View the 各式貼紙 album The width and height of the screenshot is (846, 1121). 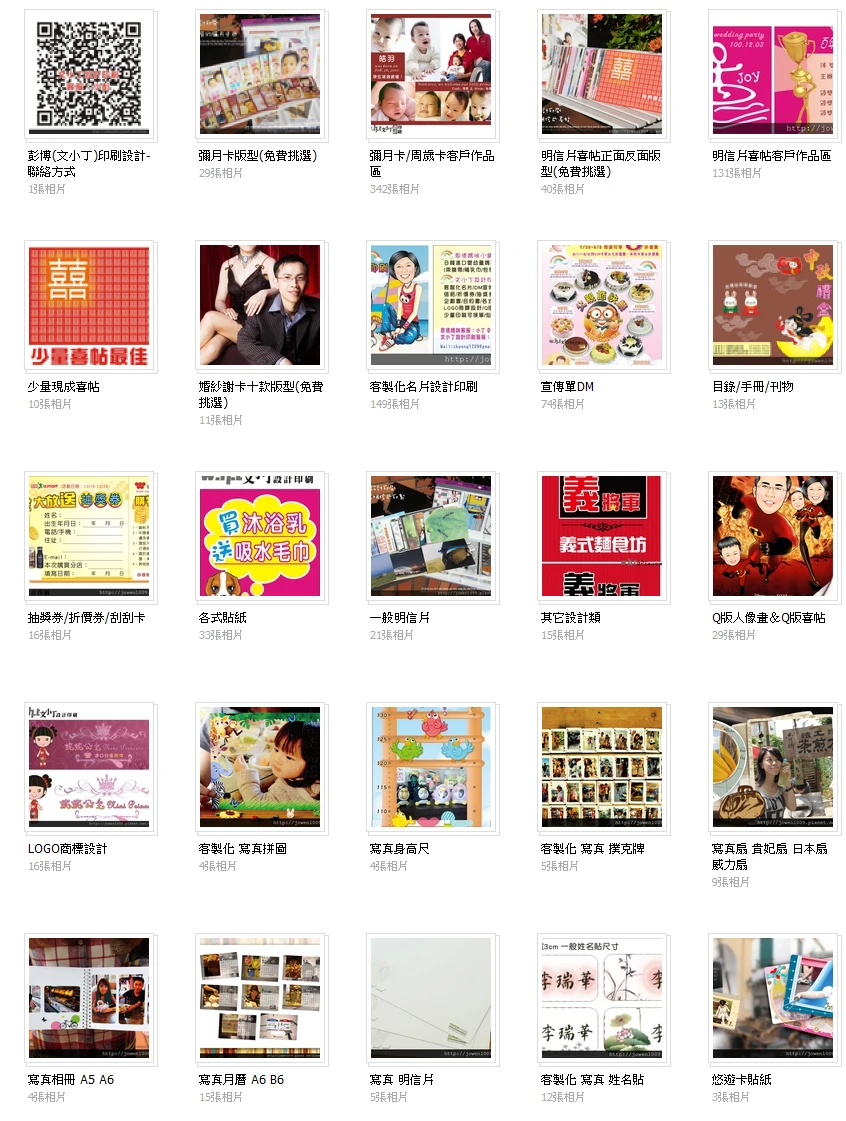260,536
